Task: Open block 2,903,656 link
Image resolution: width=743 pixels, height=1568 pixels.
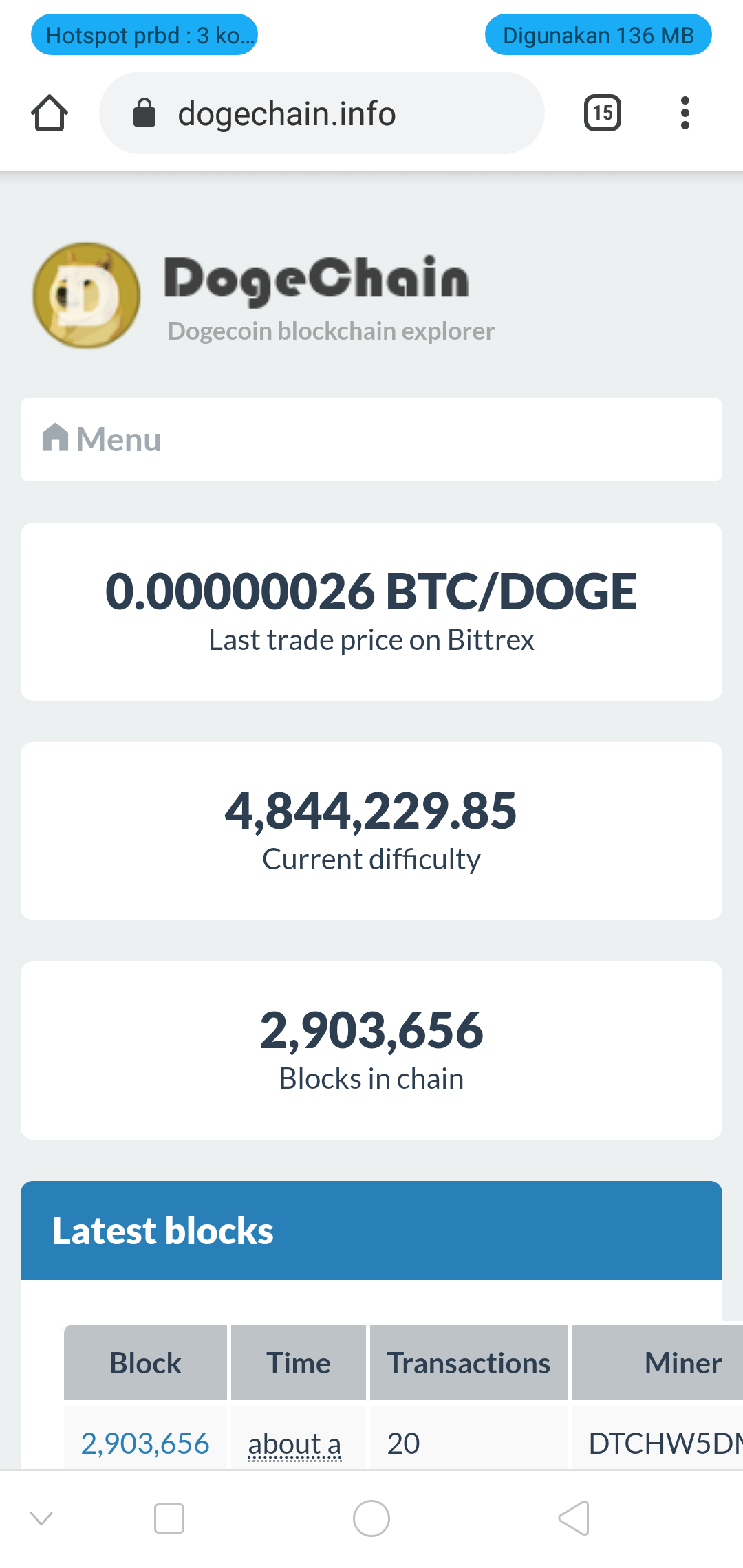Action: point(145,1443)
